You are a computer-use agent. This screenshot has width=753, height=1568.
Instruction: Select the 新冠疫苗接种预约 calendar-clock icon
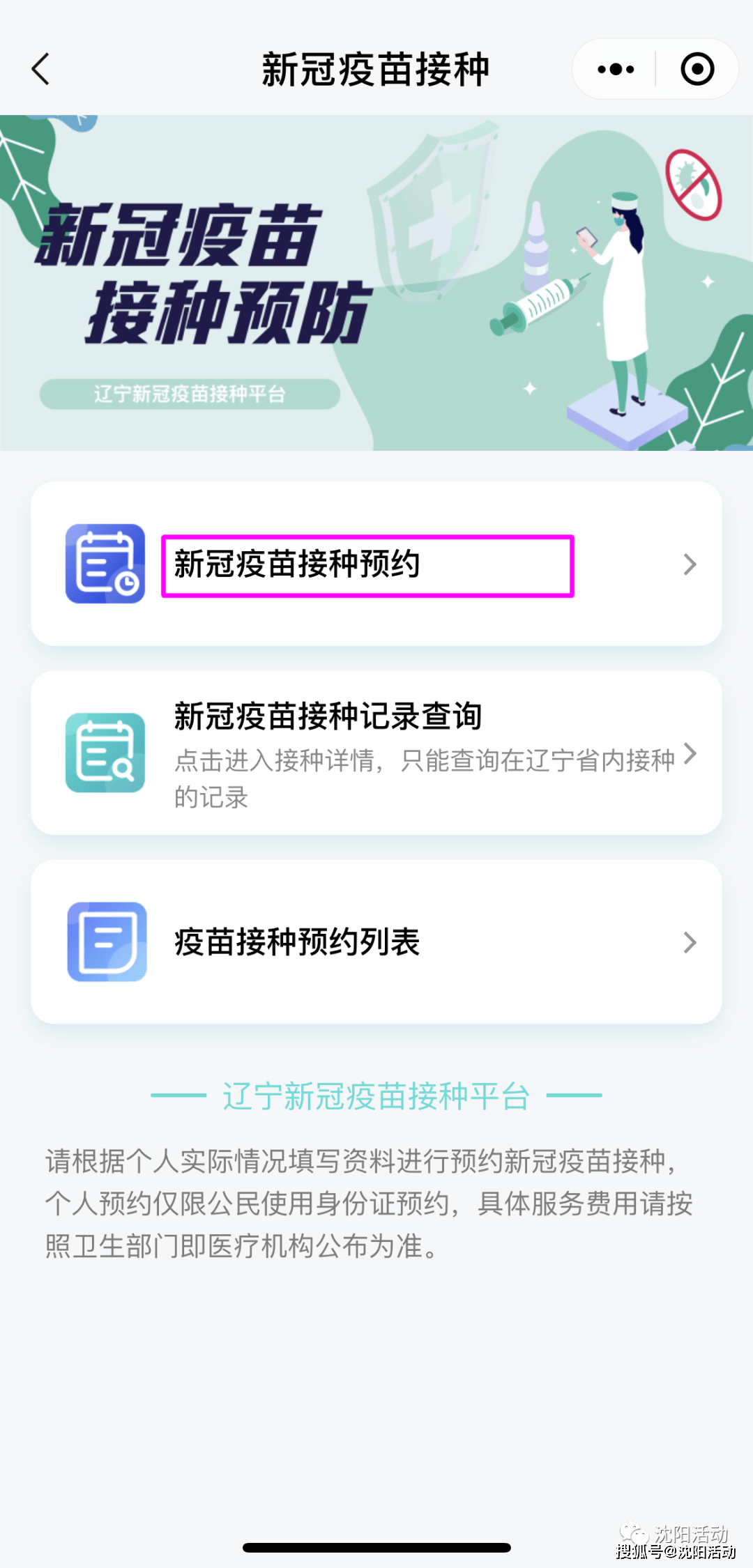tap(104, 563)
